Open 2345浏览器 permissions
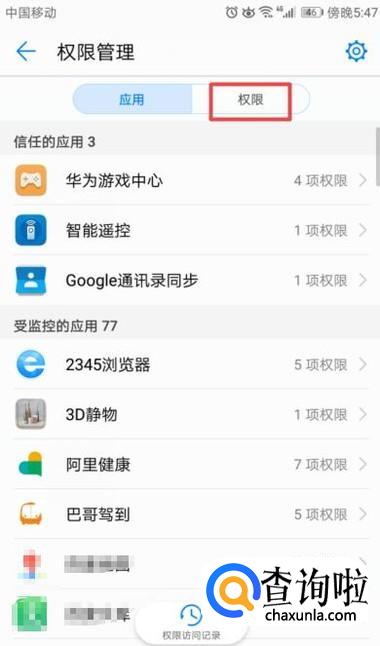 click(x=190, y=365)
